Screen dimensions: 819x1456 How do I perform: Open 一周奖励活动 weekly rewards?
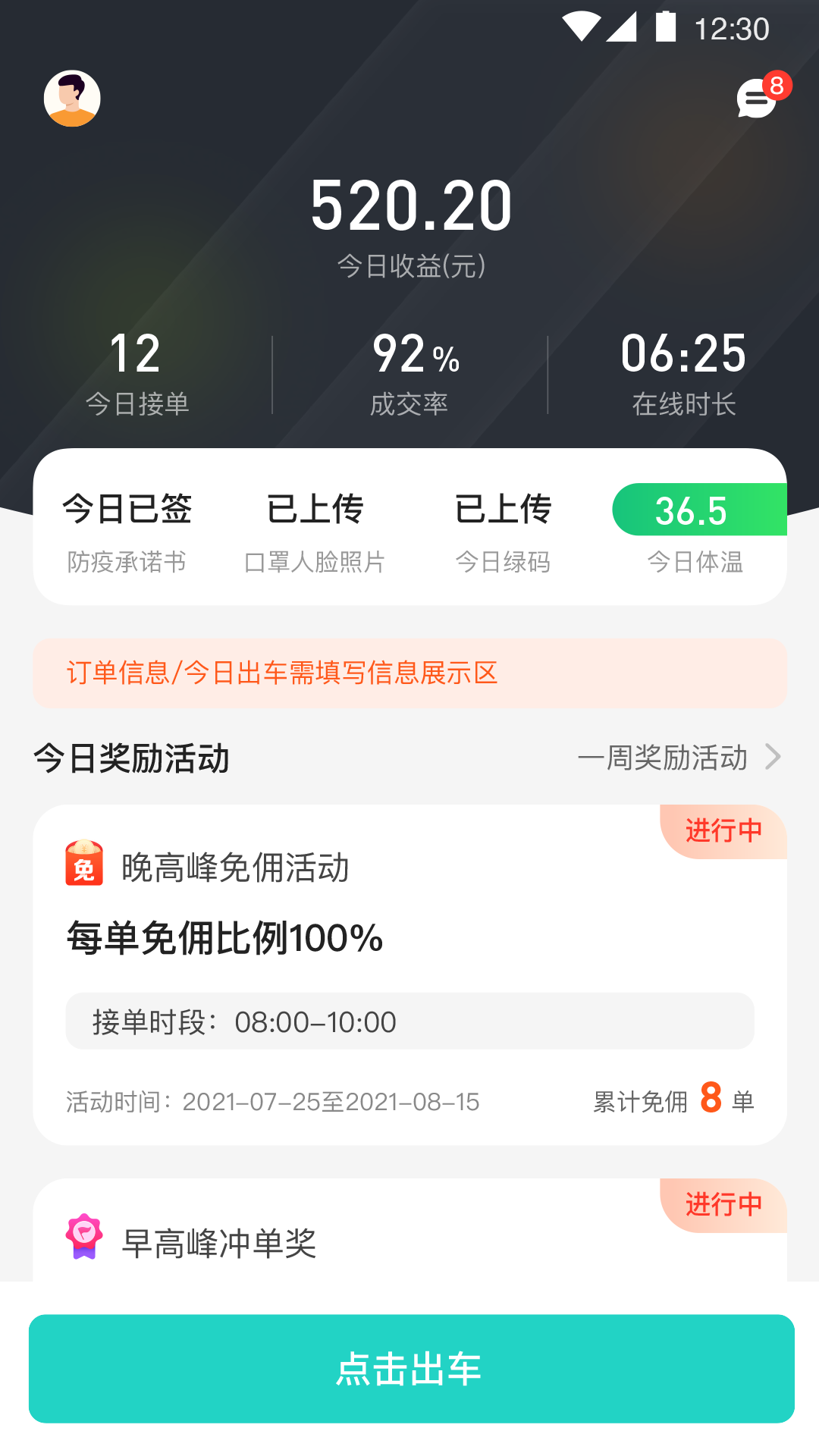click(679, 758)
